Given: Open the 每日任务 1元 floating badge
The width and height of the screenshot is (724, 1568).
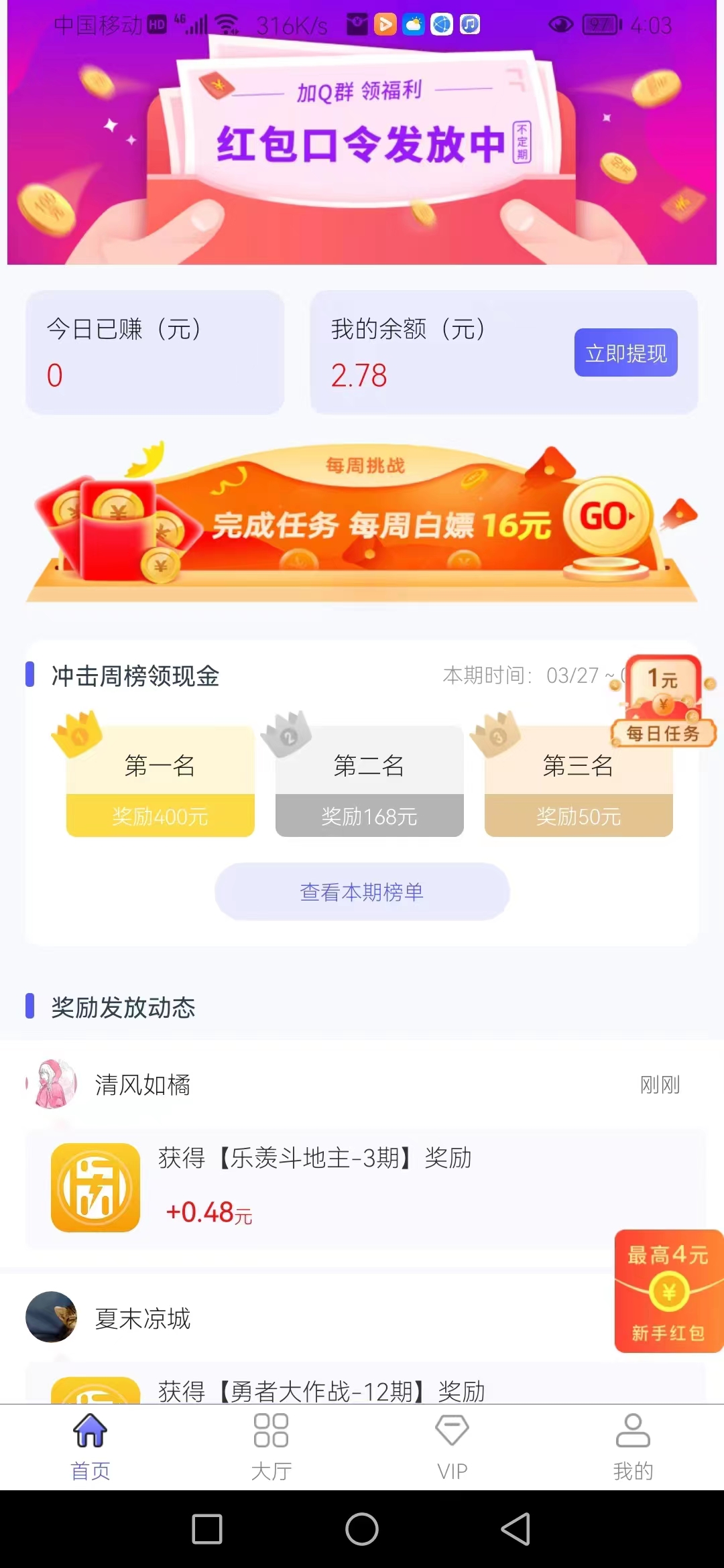Looking at the screenshot, I should point(664,701).
